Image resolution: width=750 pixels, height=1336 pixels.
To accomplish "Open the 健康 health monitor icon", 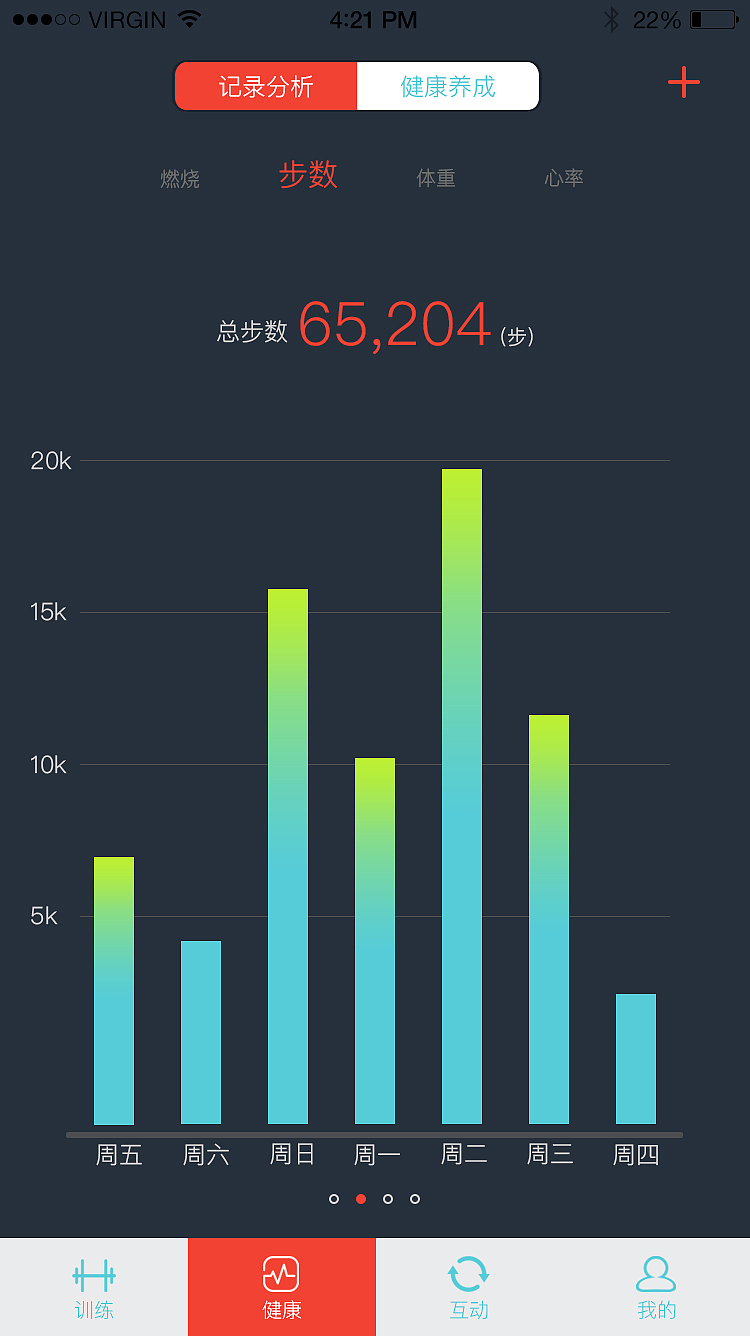I will [x=280, y=1275].
